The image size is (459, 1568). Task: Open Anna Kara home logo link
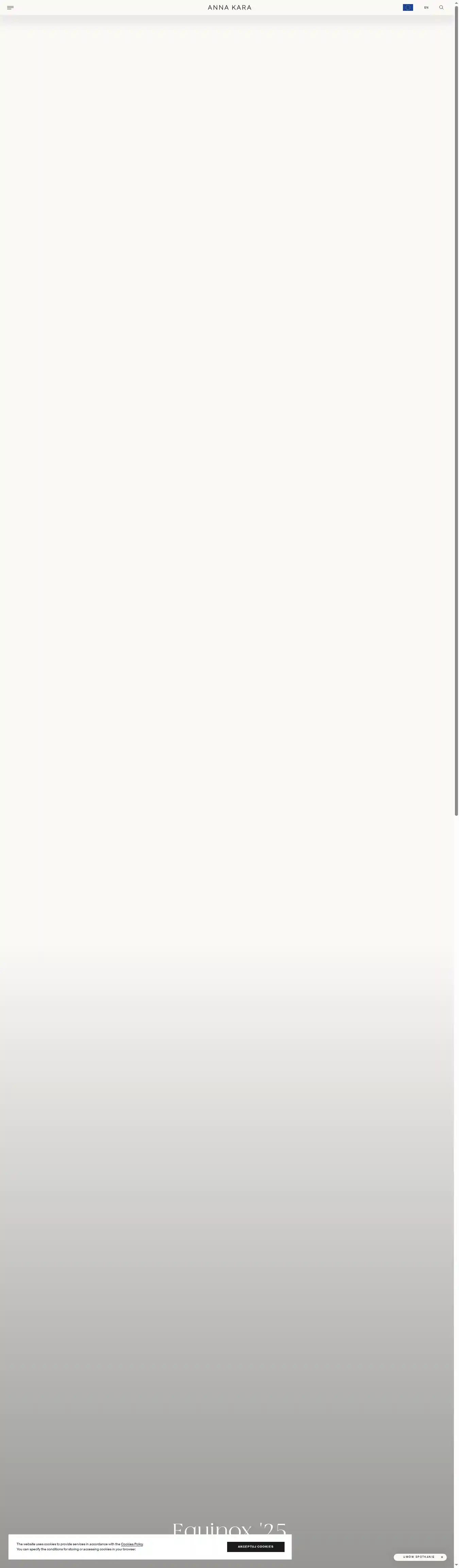point(230,7)
